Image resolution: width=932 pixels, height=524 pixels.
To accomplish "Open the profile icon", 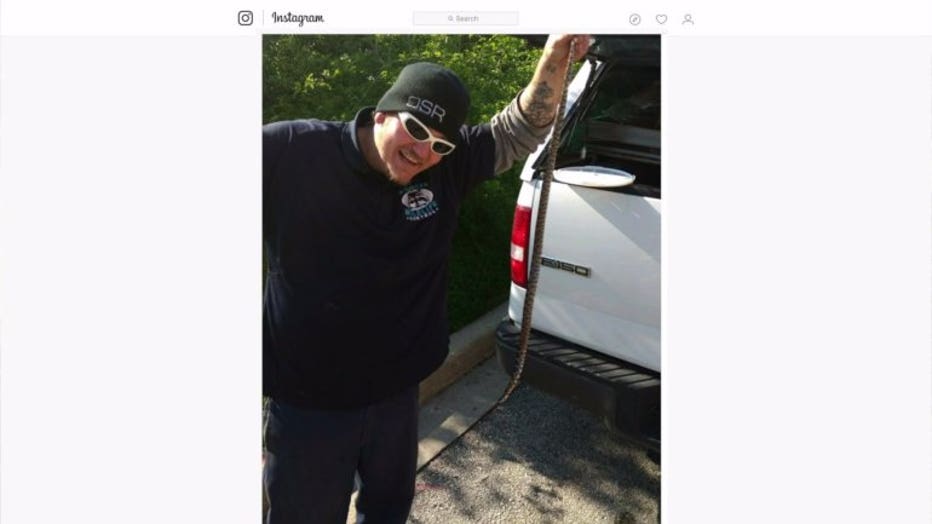I will click(688, 19).
